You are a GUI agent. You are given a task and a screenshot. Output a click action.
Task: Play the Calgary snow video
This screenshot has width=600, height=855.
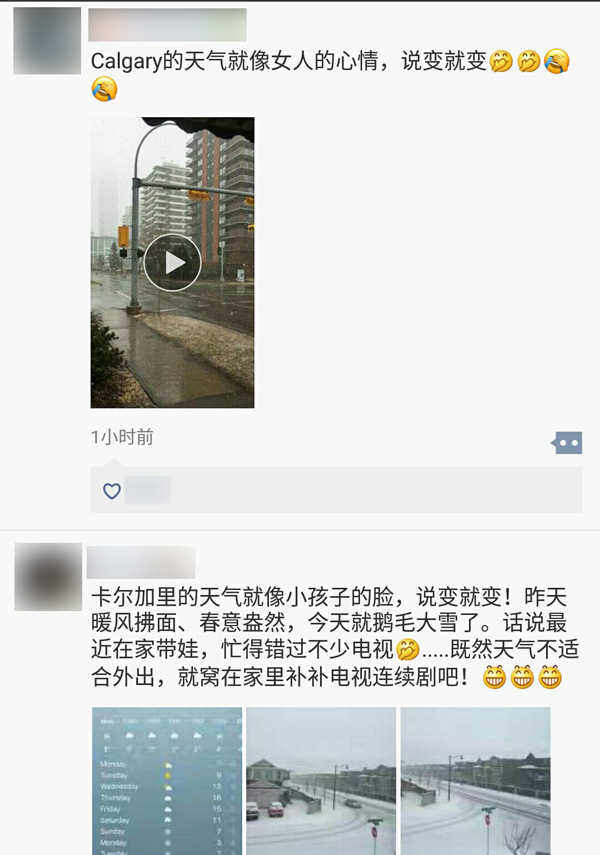[x=172, y=262]
